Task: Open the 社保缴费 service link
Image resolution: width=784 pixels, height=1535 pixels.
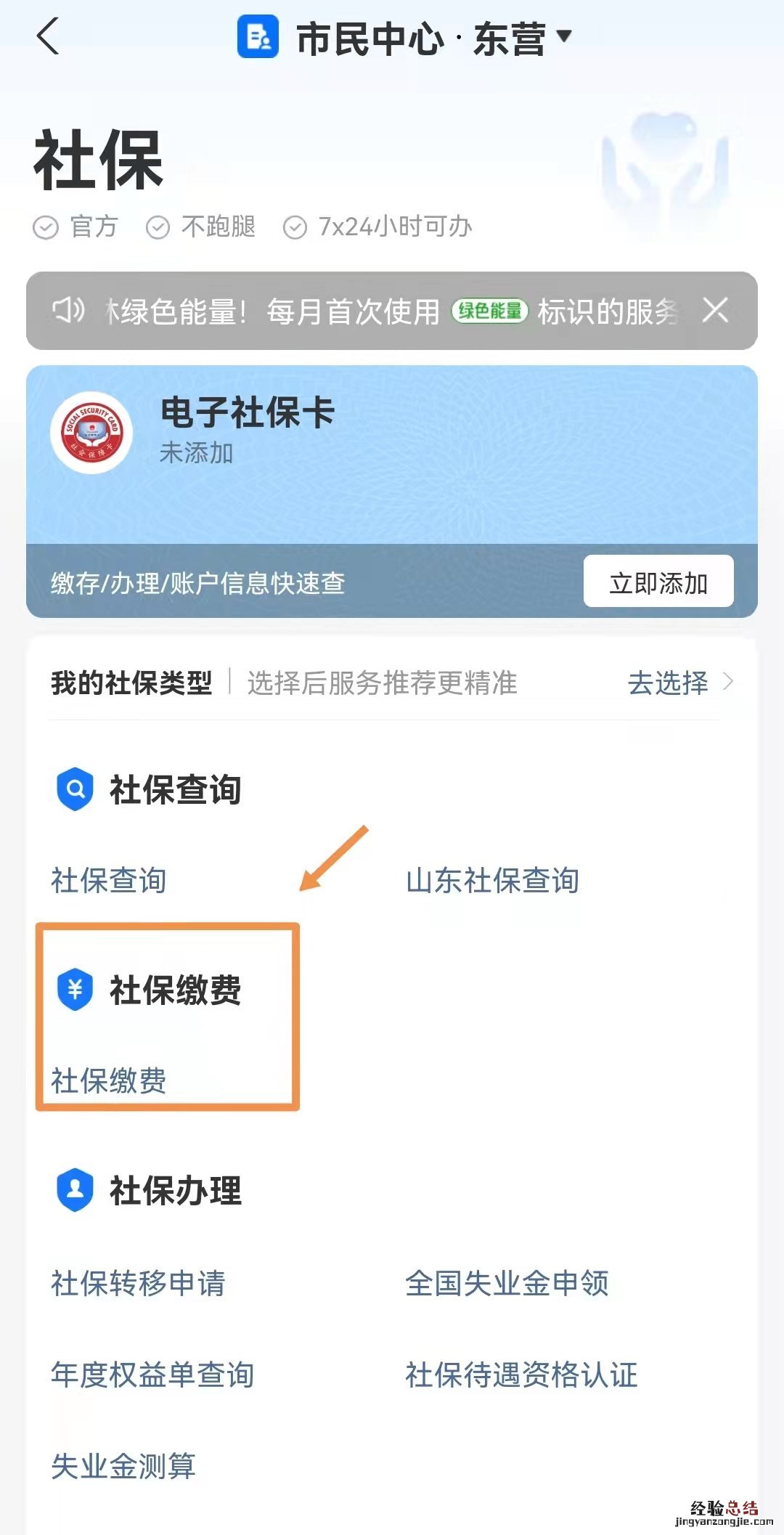Action: click(x=109, y=1080)
